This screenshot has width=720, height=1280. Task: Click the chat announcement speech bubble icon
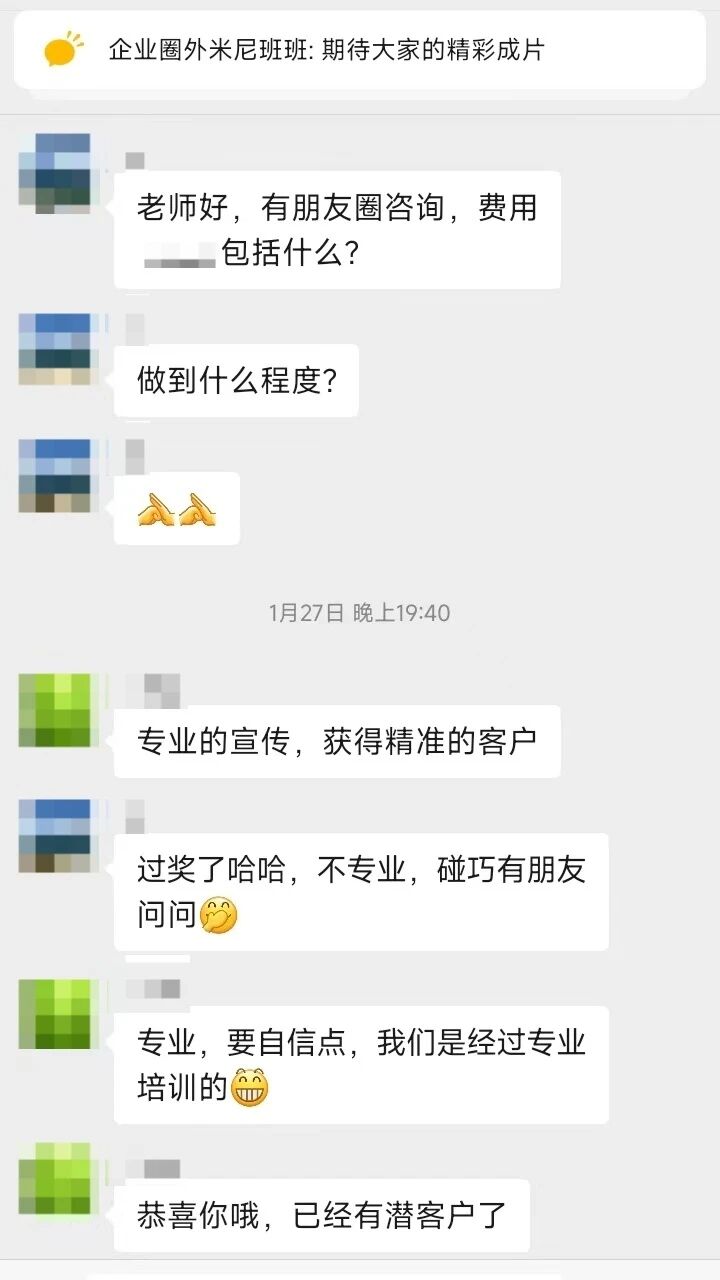62,49
